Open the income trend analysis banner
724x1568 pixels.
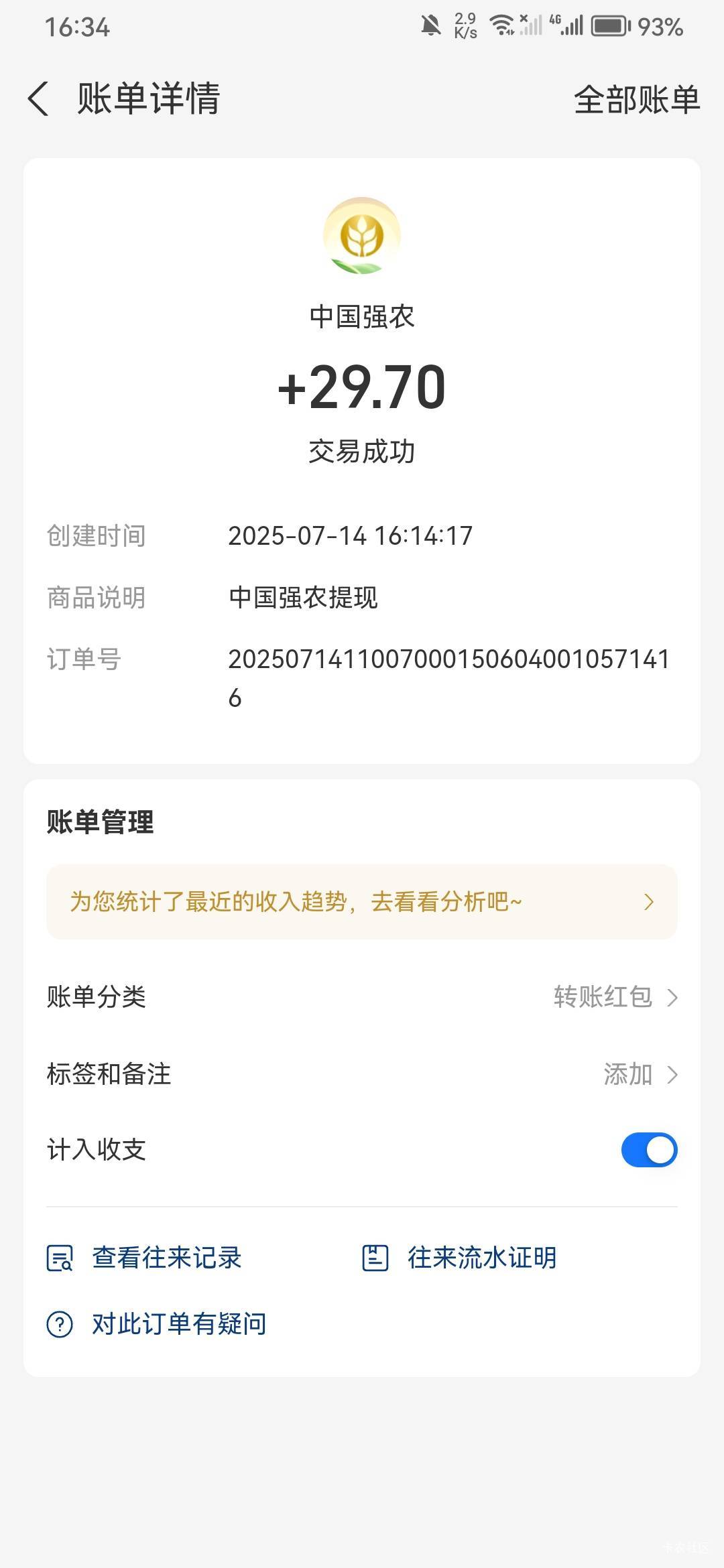362,902
